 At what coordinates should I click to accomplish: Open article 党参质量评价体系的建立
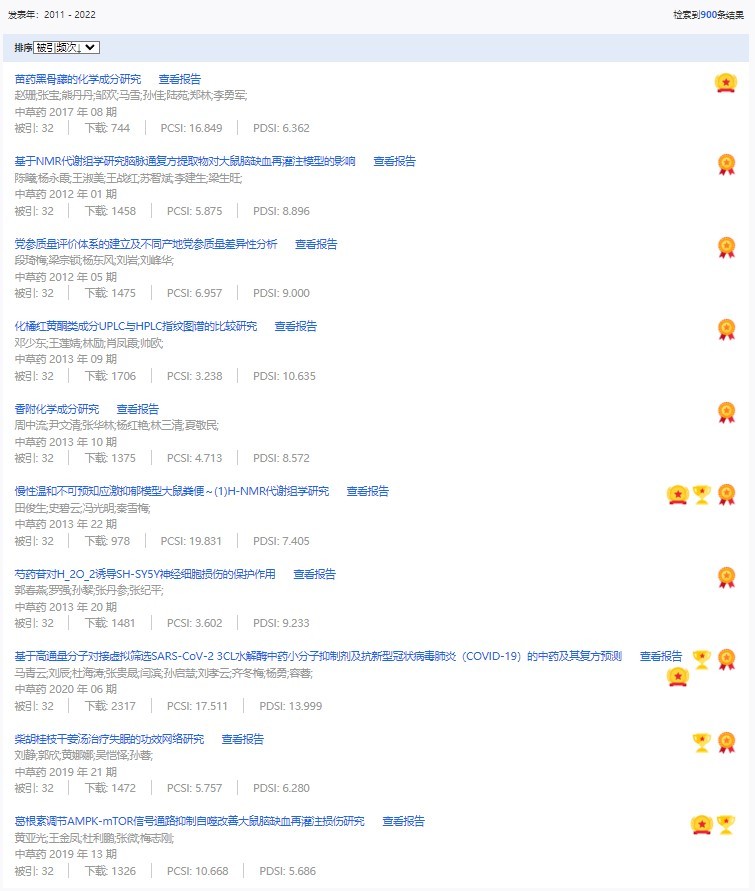(x=146, y=244)
